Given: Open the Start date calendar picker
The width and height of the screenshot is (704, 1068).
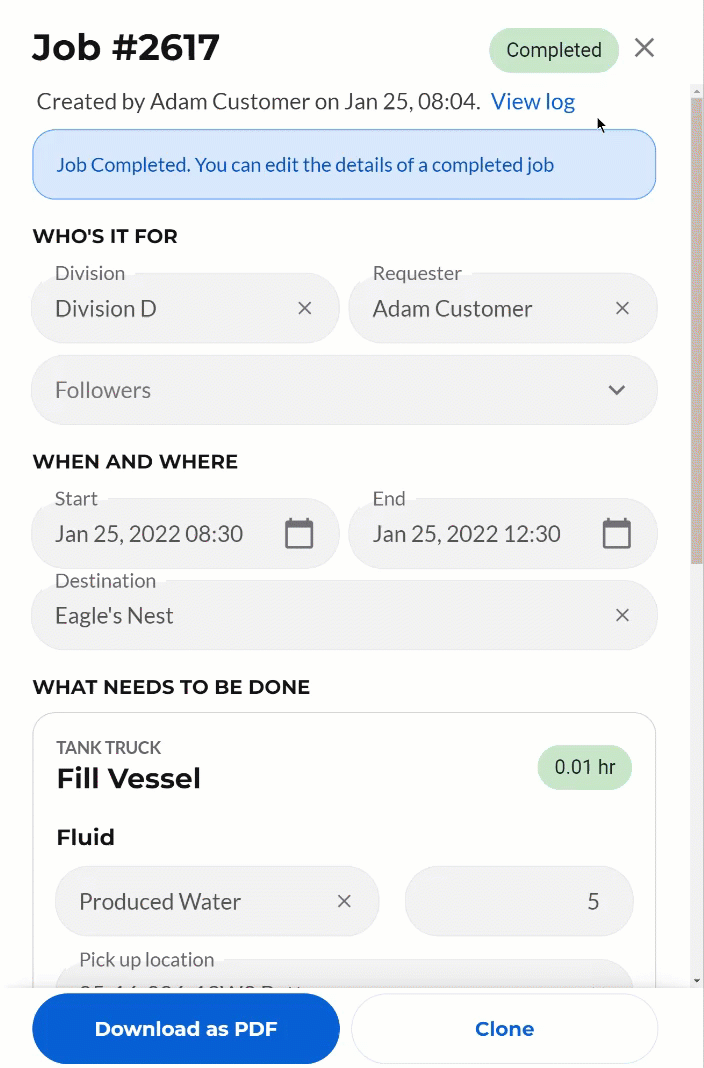Looking at the screenshot, I should [x=299, y=534].
